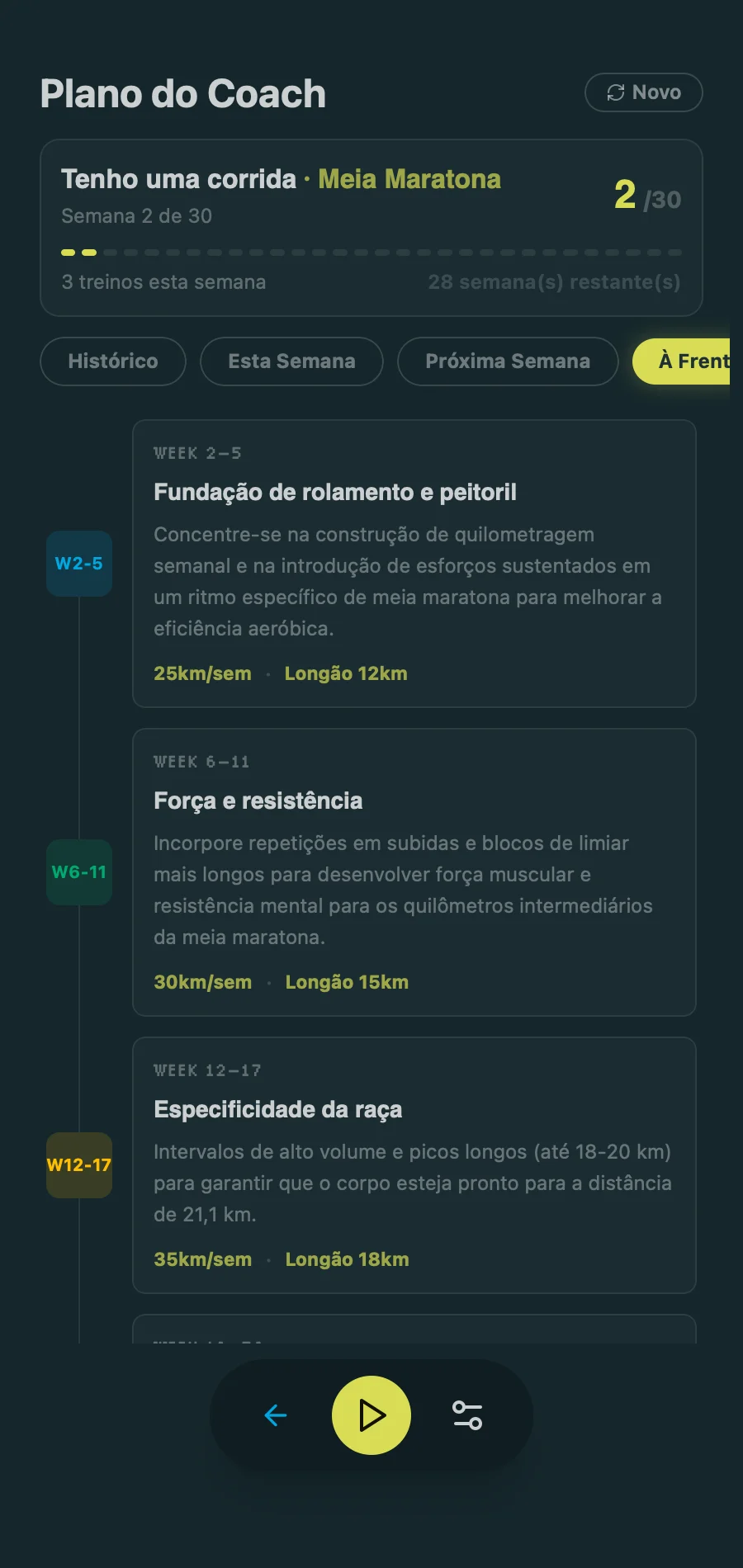Open the Meia Maratona link

click(408, 180)
